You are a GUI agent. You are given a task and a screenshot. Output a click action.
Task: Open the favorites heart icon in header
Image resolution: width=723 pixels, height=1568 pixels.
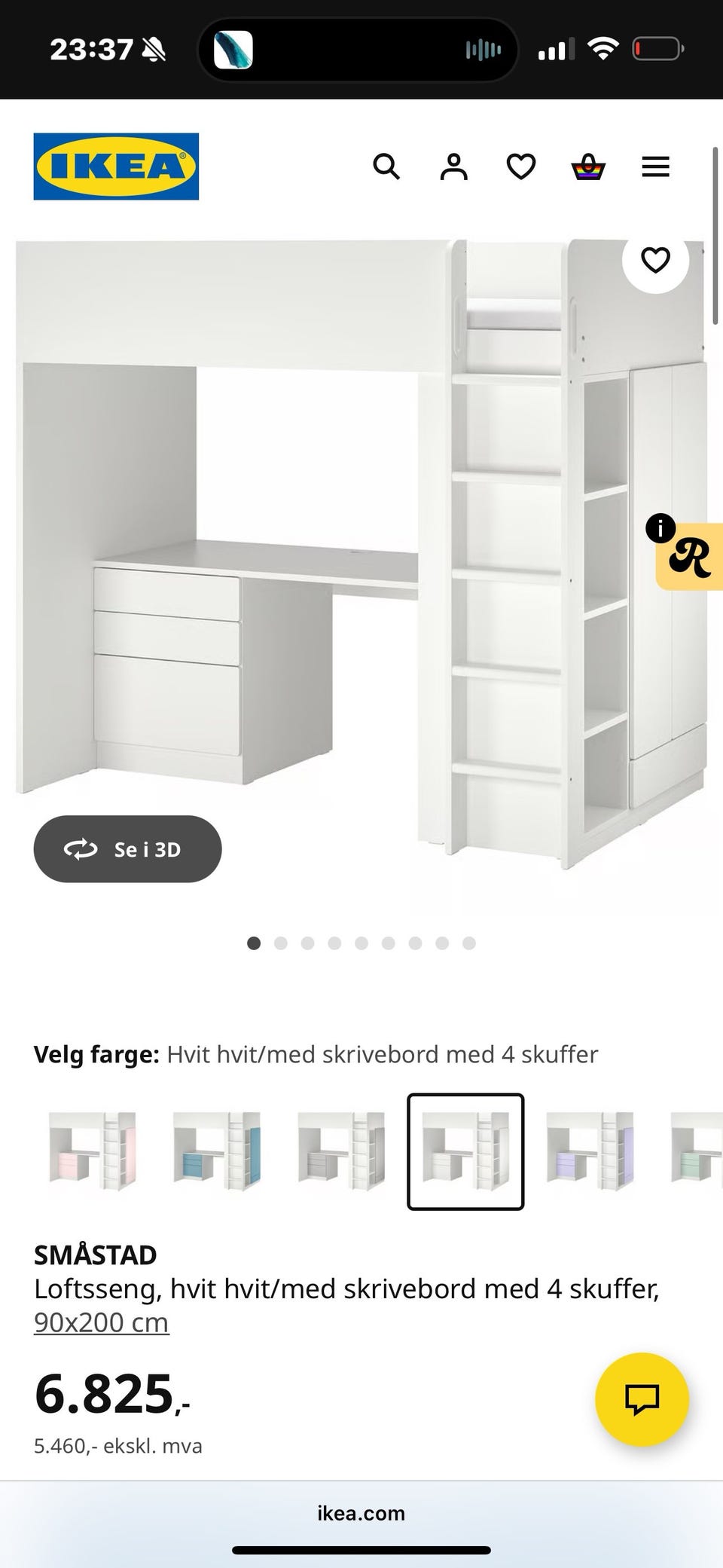(520, 167)
